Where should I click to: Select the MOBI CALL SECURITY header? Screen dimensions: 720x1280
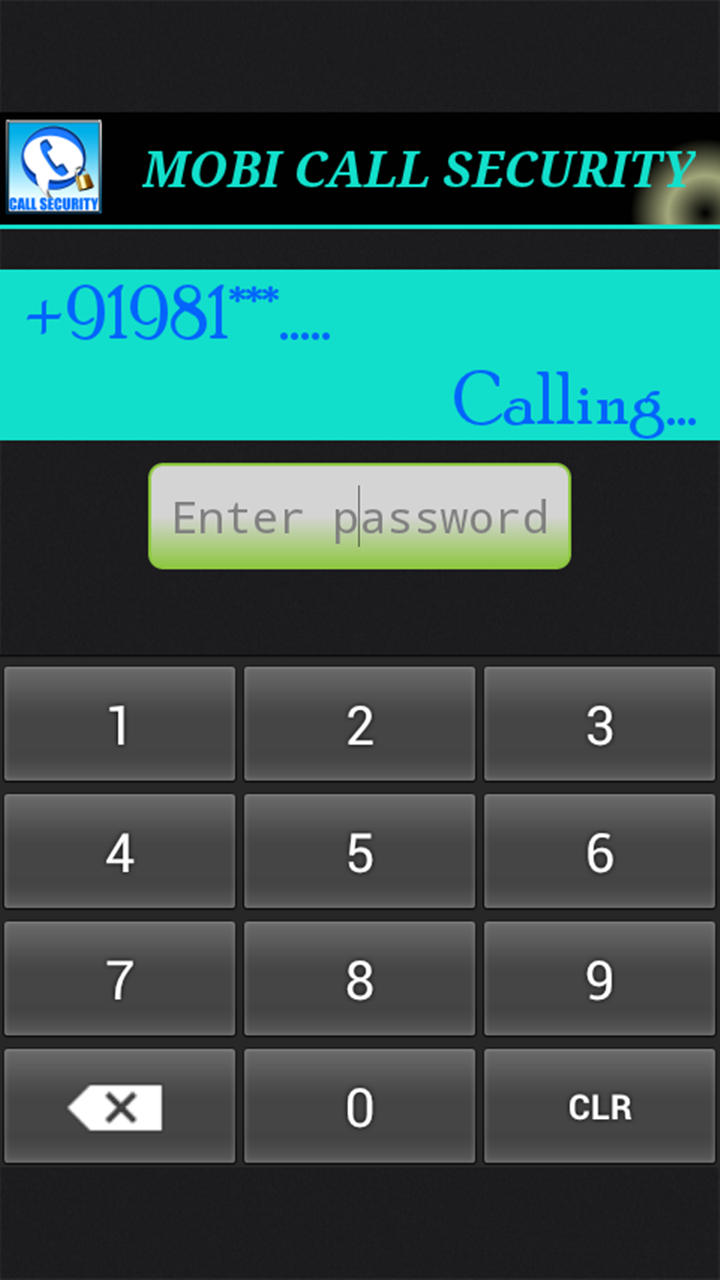(420, 168)
